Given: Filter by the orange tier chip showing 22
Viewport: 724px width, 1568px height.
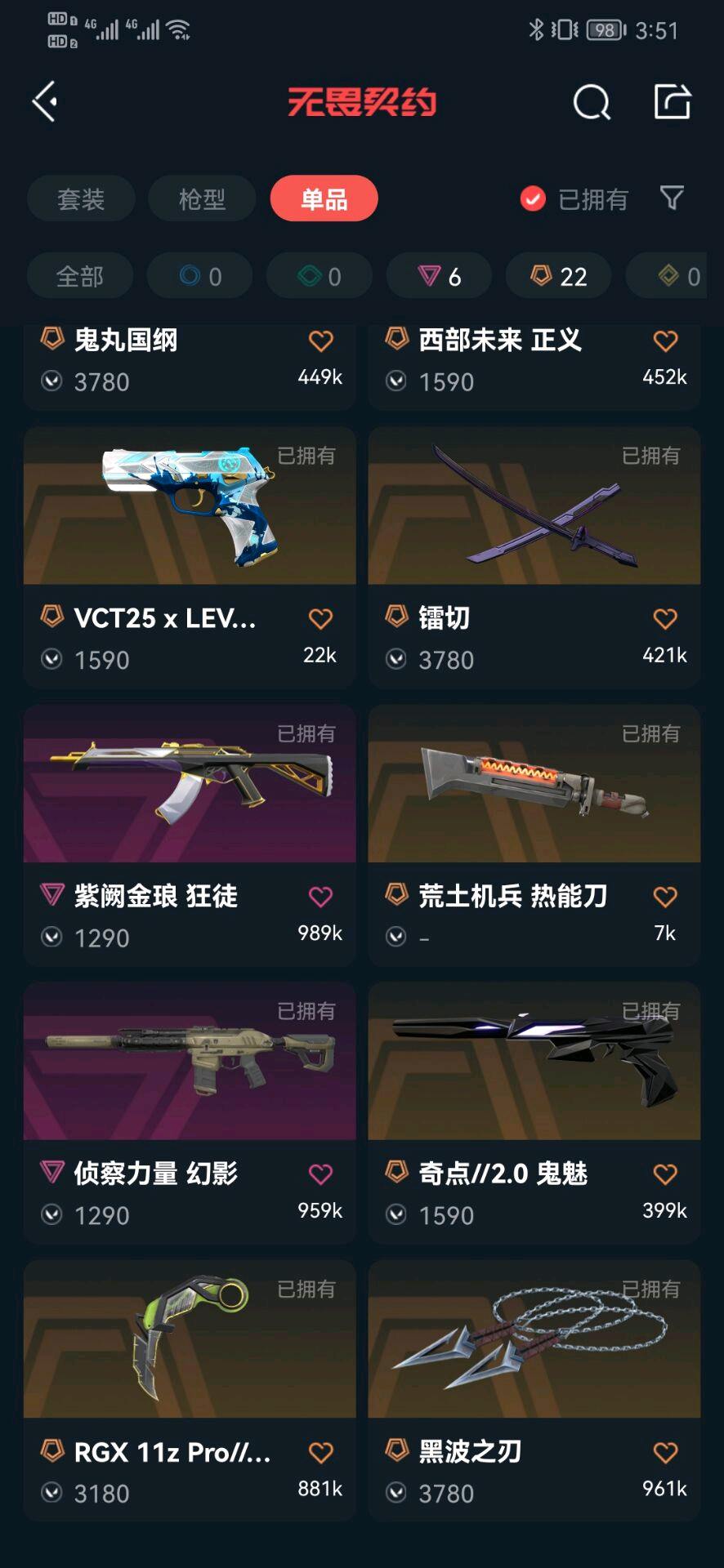Looking at the screenshot, I should pos(559,277).
